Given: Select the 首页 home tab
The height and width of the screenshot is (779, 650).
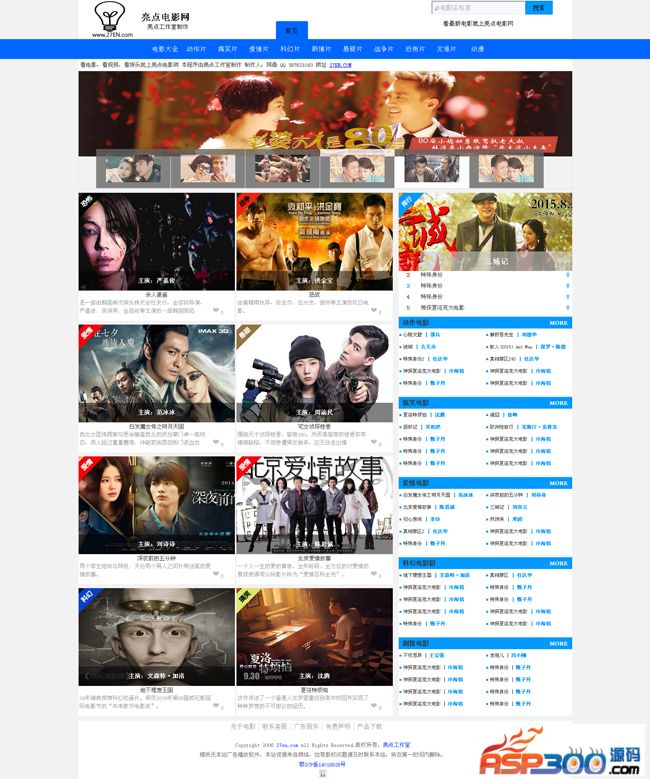Looking at the screenshot, I should (291, 30).
